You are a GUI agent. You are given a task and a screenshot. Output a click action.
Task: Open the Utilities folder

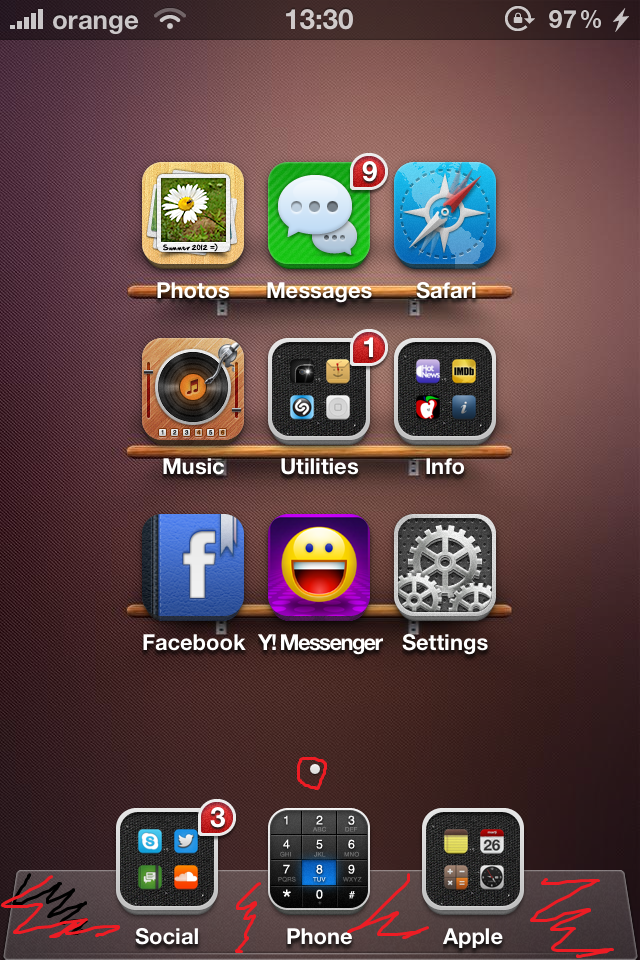click(319, 390)
